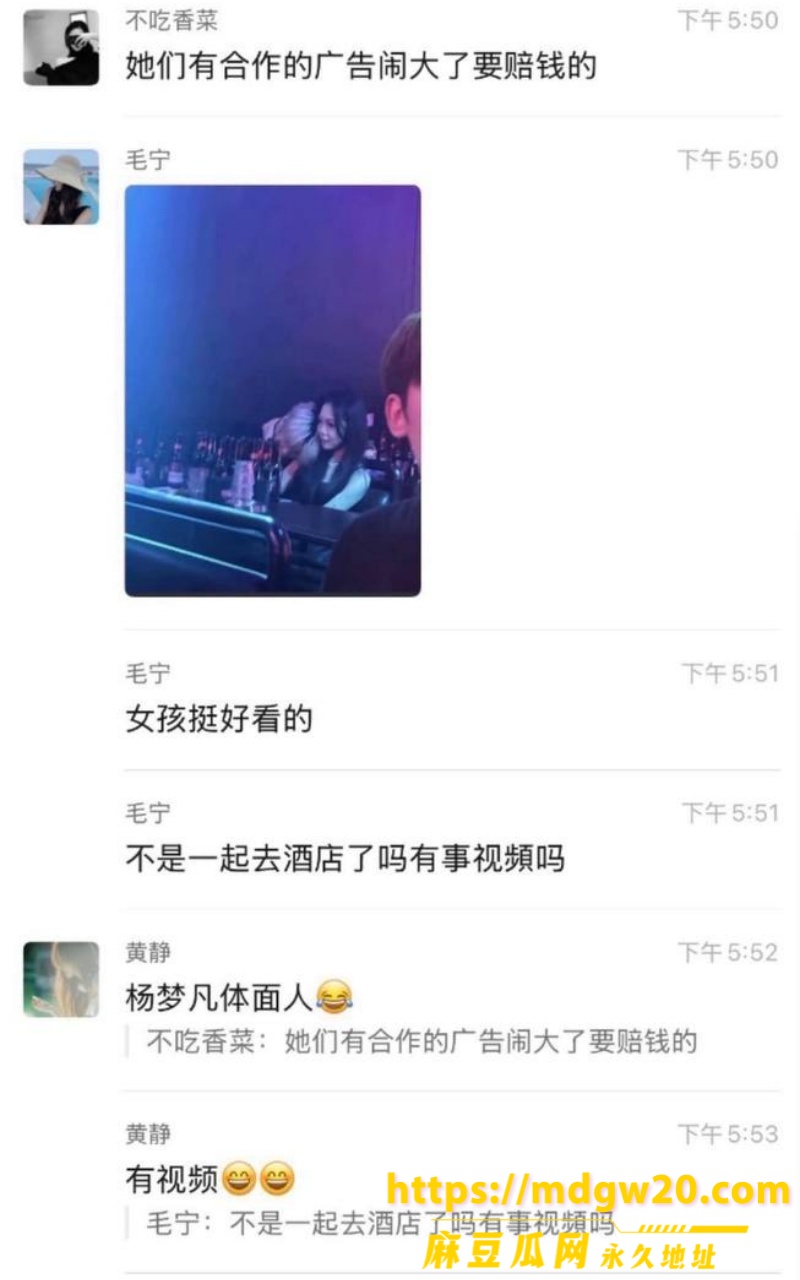Tap 不吃香菜's profile avatar

click(61, 47)
